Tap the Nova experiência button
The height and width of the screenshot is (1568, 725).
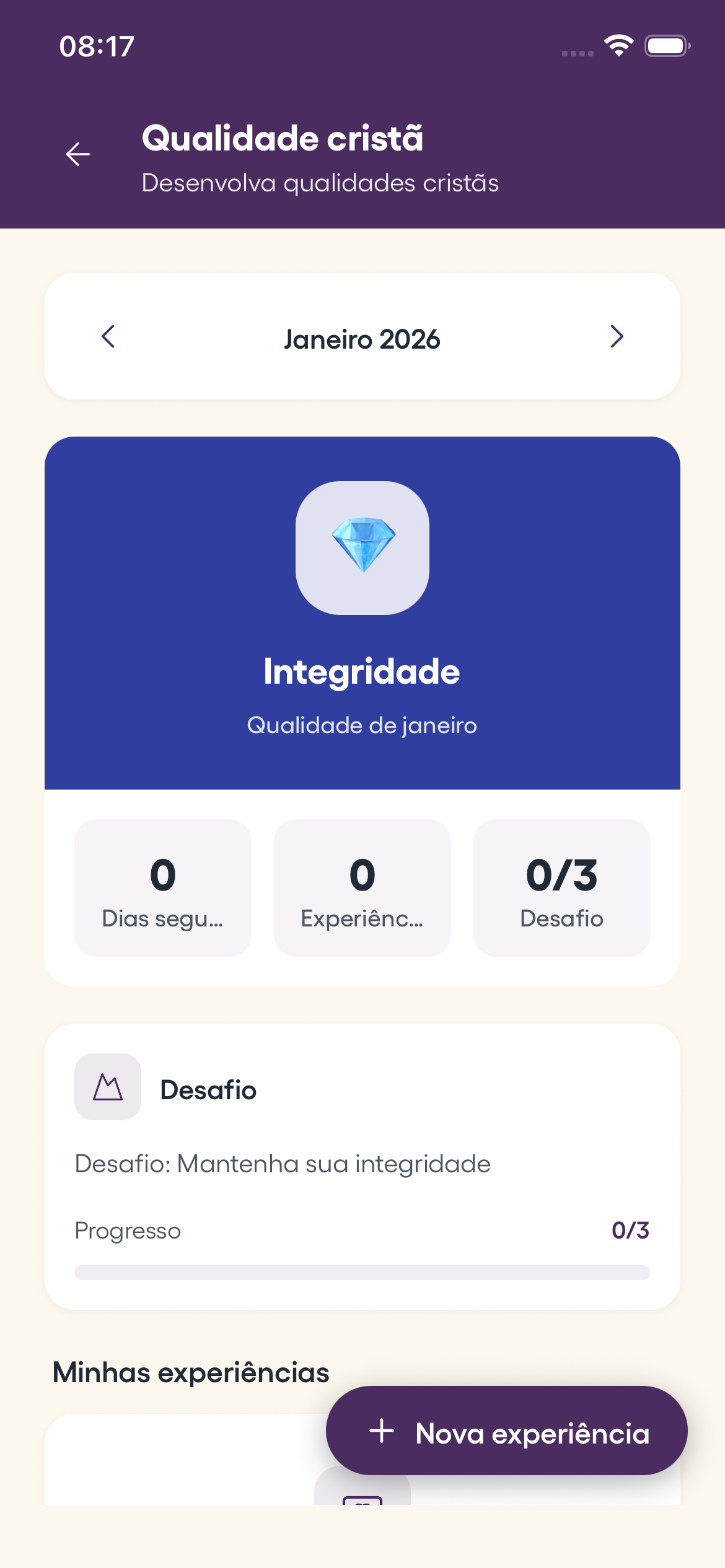pos(505,1432)
